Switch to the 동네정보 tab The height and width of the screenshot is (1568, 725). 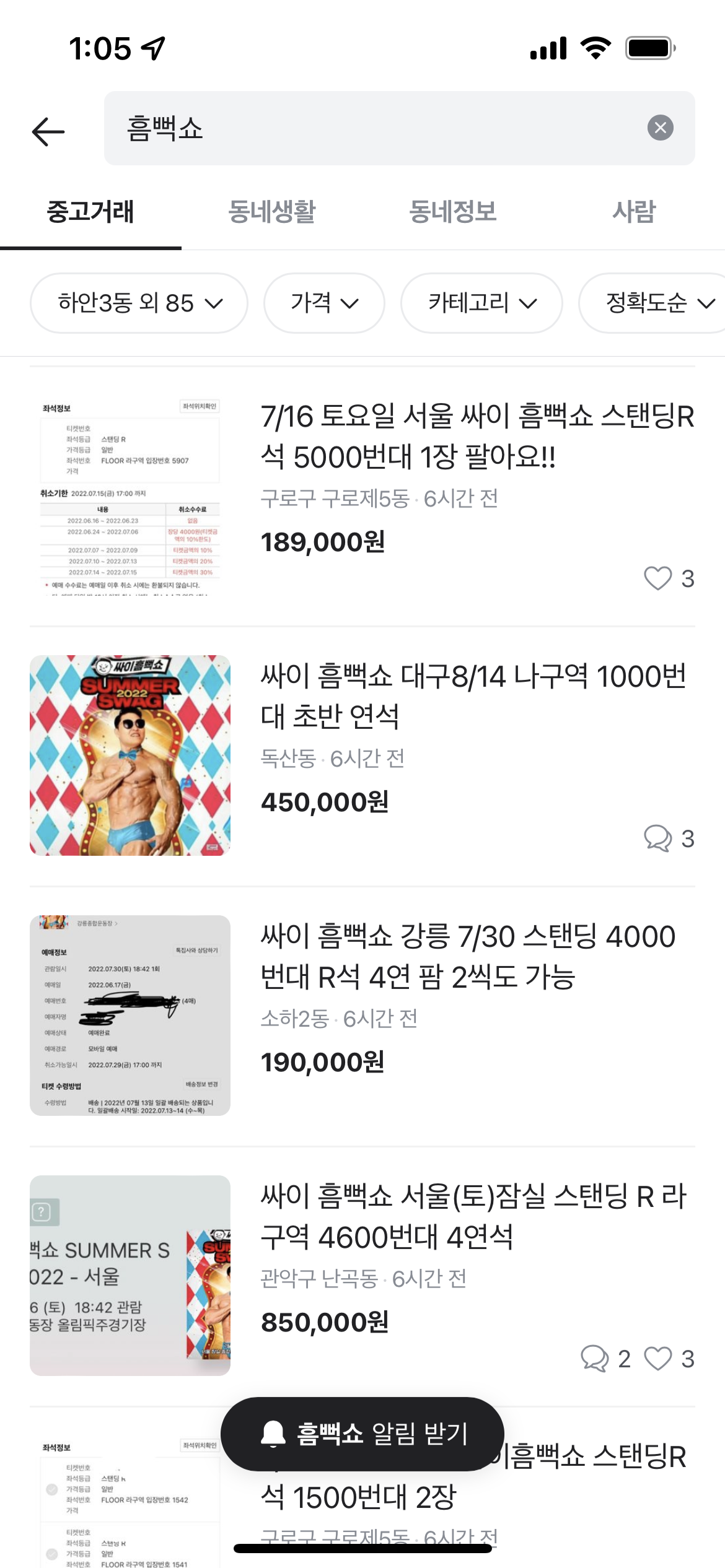click(452, 212)
